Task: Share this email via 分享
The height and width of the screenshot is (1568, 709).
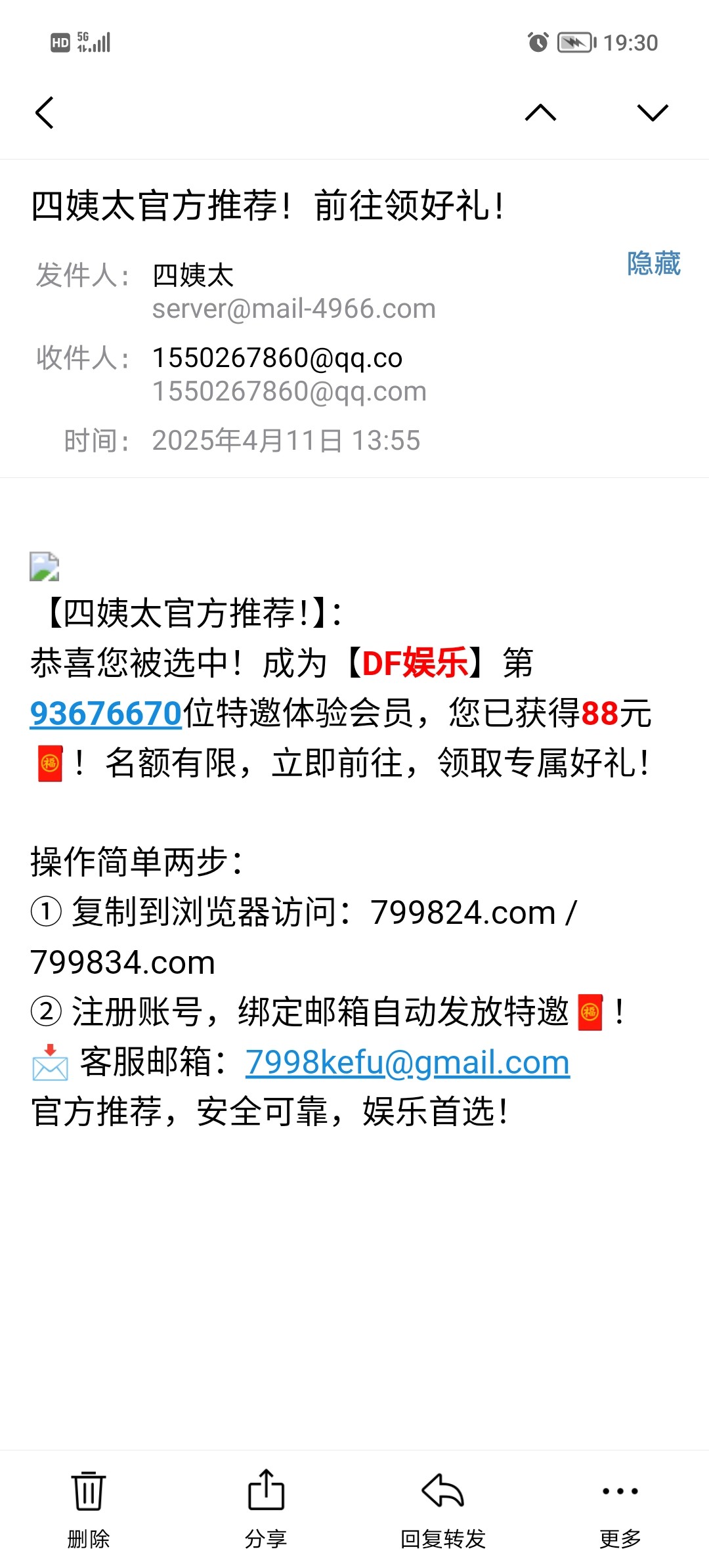Action: tap(266, 1509)
